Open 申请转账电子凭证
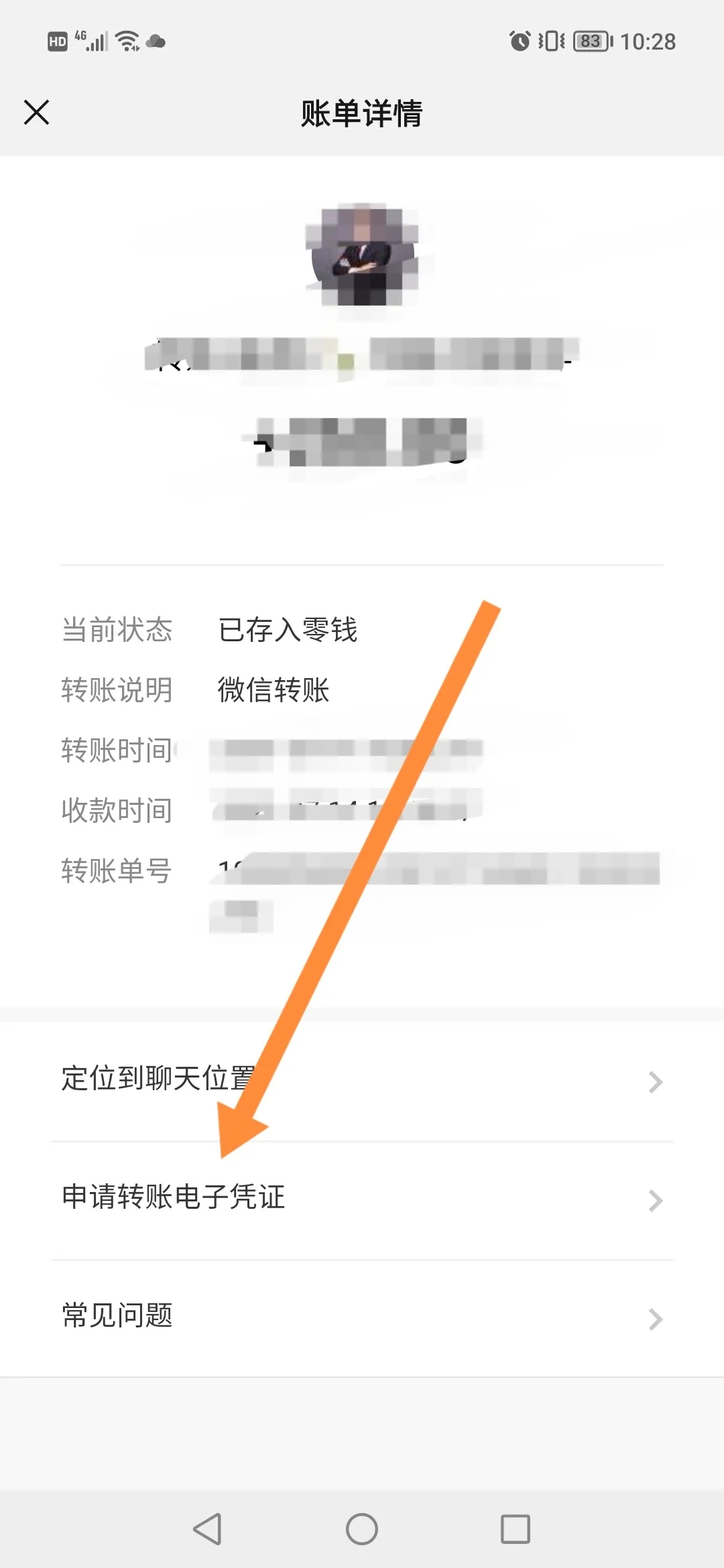724x1568 pixels. click(362, 1199)
